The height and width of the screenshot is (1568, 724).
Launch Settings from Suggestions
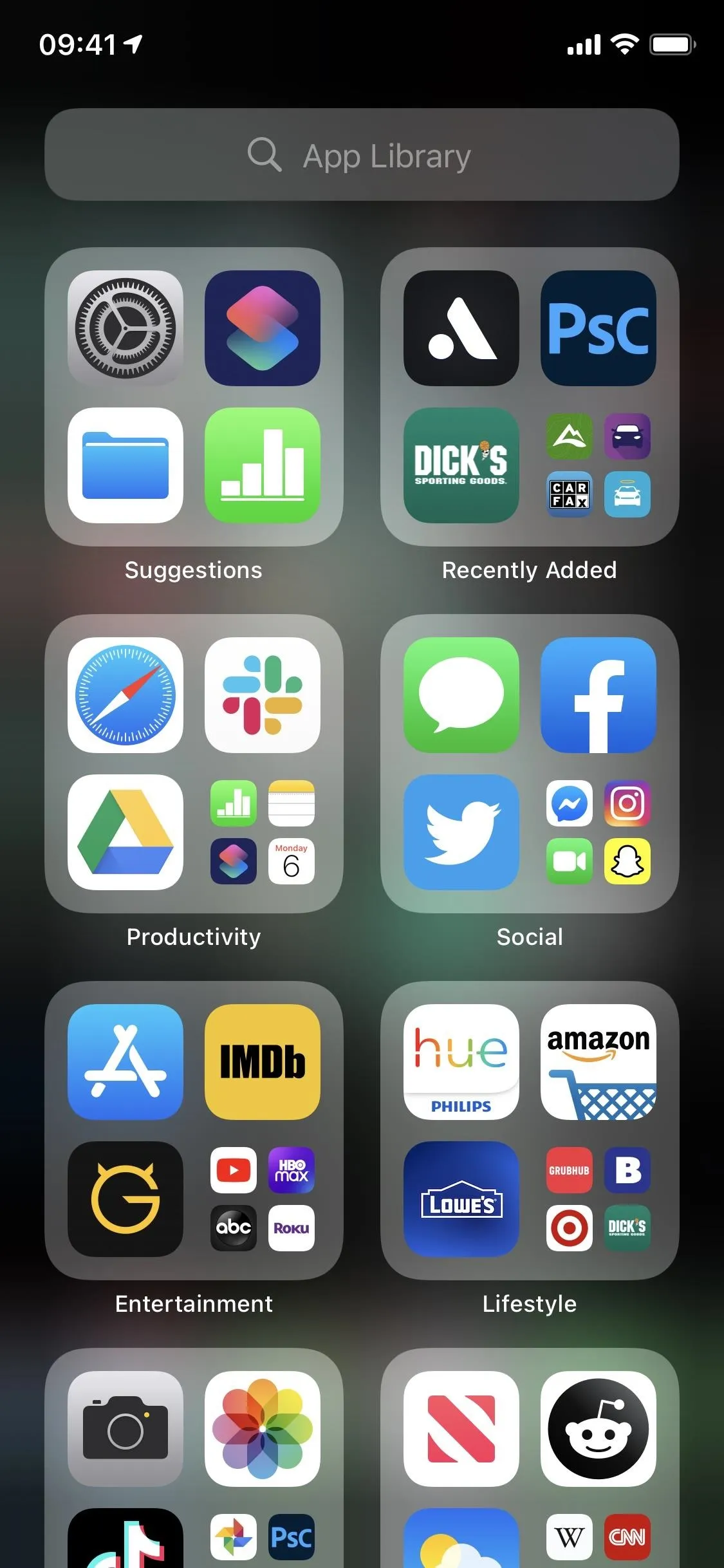(x=125, y=328)
